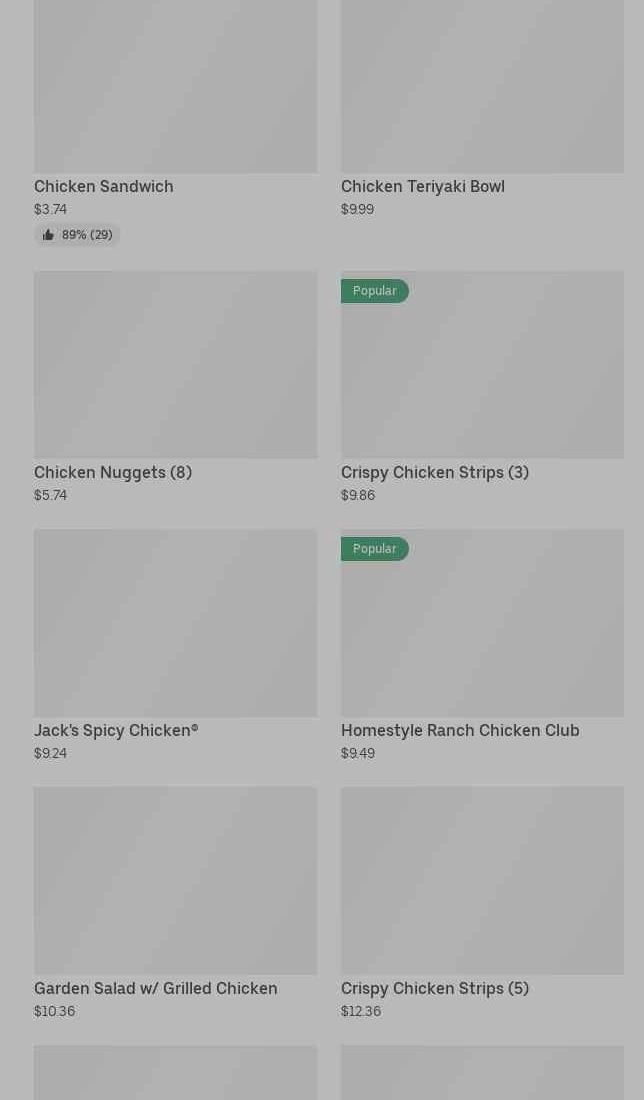Open the Chicken Sandwich item

pyautogui.click(x=175, y=119)
